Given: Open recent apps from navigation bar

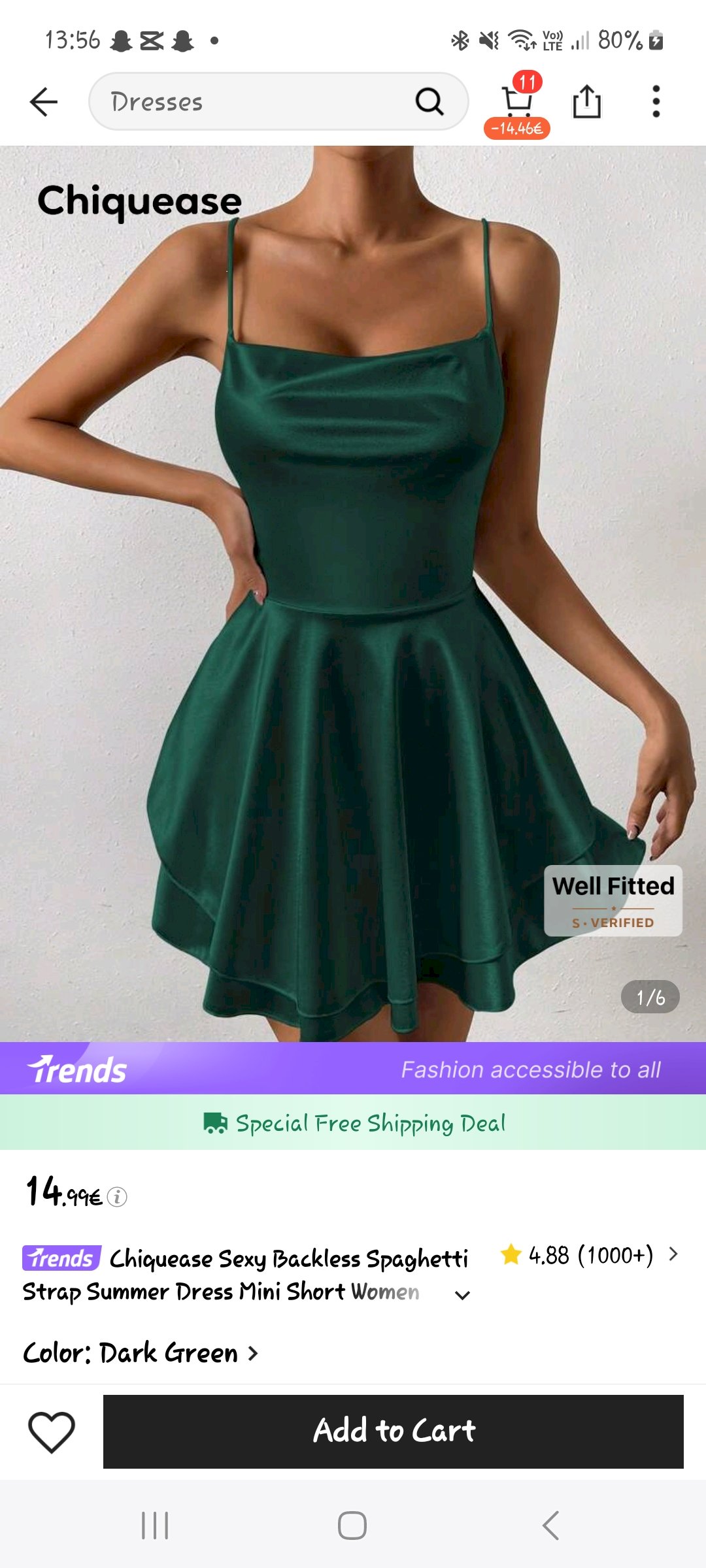Looking at the screenshot, I should point(155,1526).
